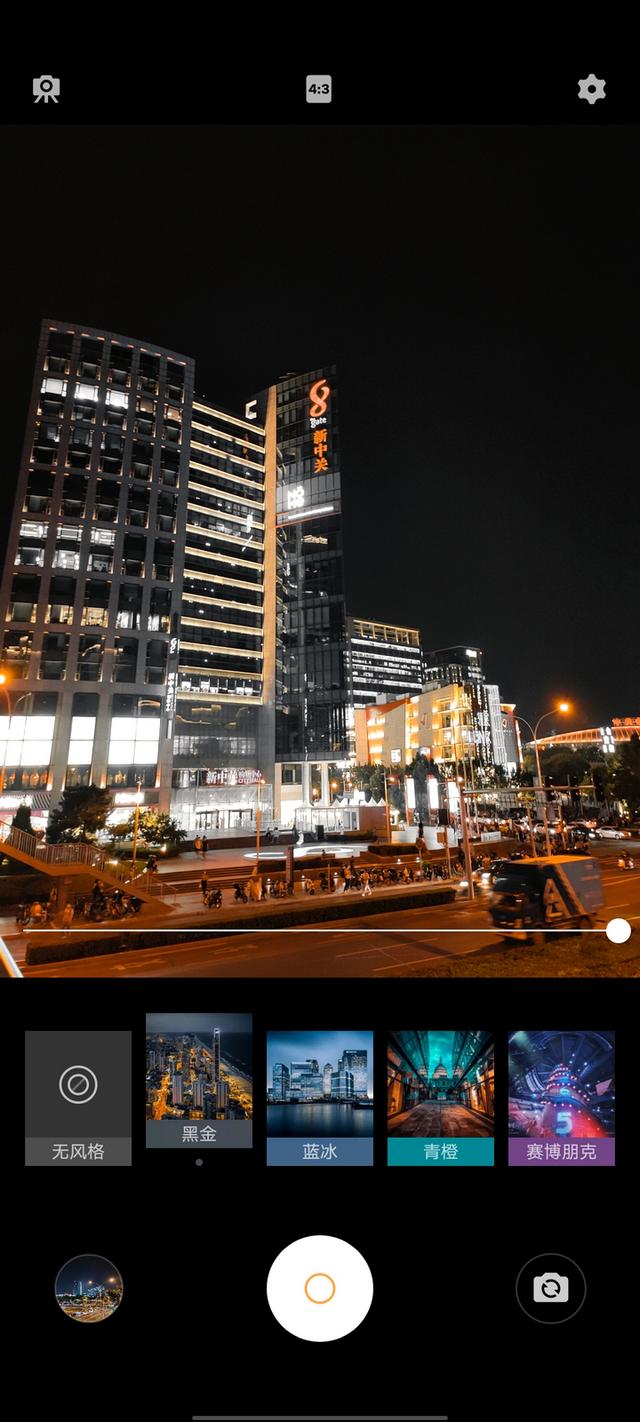The image size is (640, 1422).
Task: Flip to the front camera
Action: [550, 1288]
